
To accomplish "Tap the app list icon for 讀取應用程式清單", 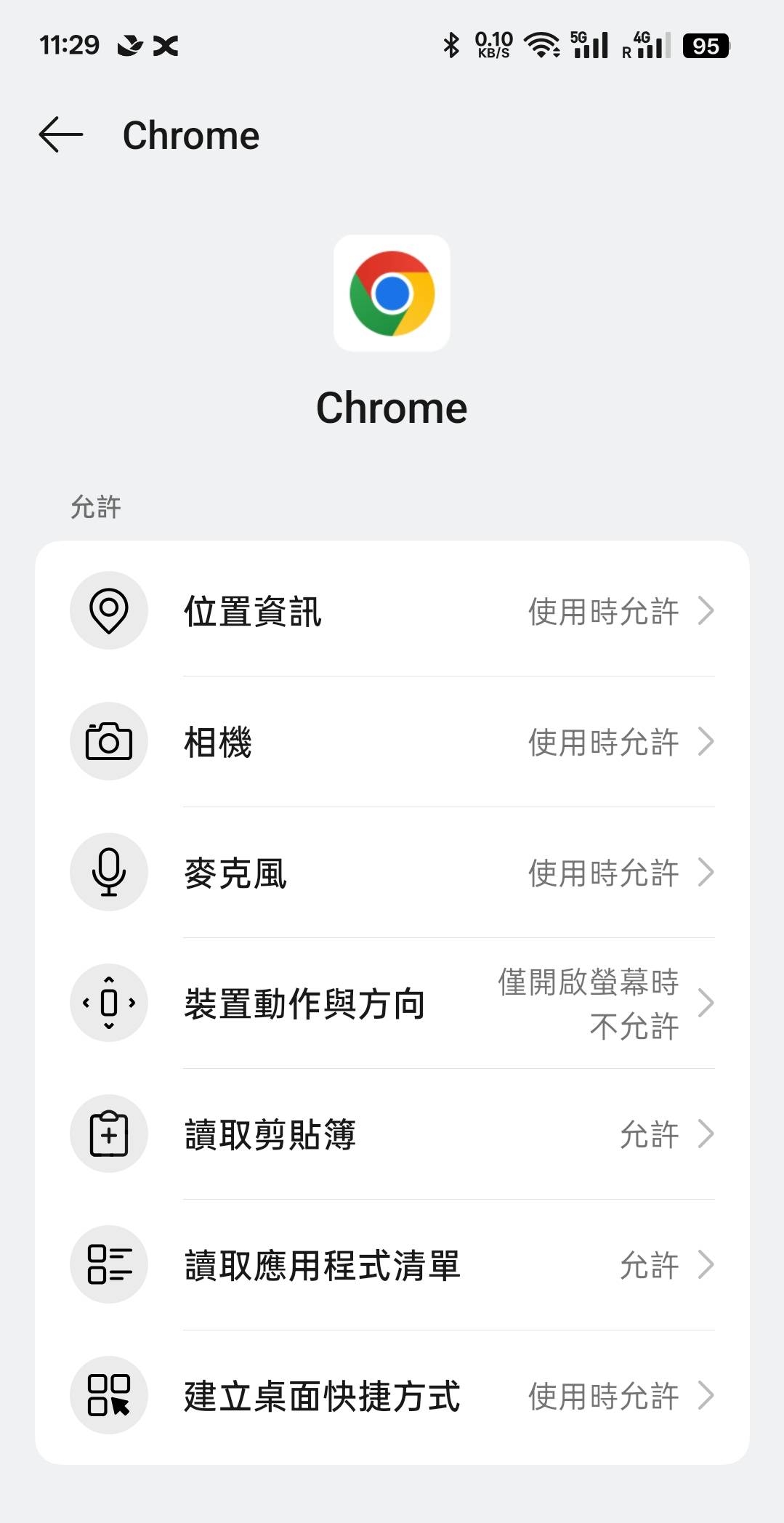I will pos(109,1264).
